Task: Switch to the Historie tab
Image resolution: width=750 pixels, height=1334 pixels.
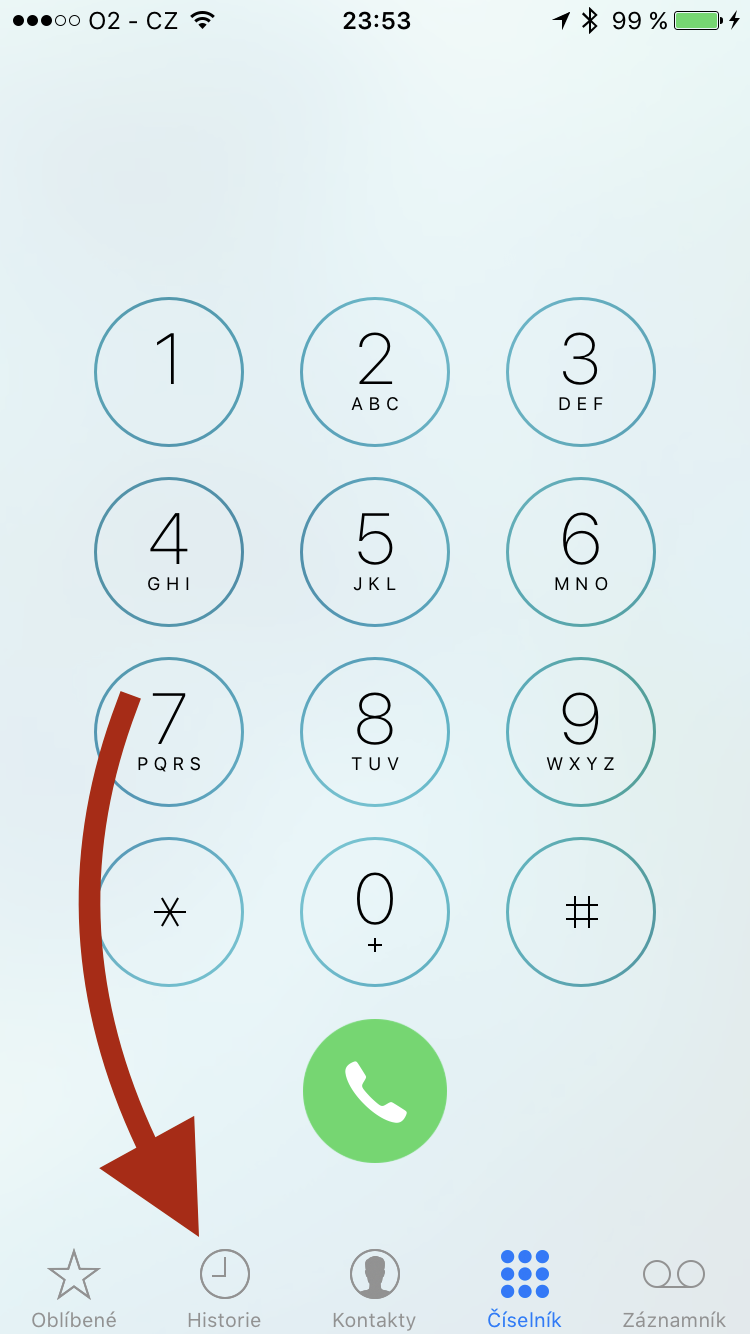Action: point(224,1288)
